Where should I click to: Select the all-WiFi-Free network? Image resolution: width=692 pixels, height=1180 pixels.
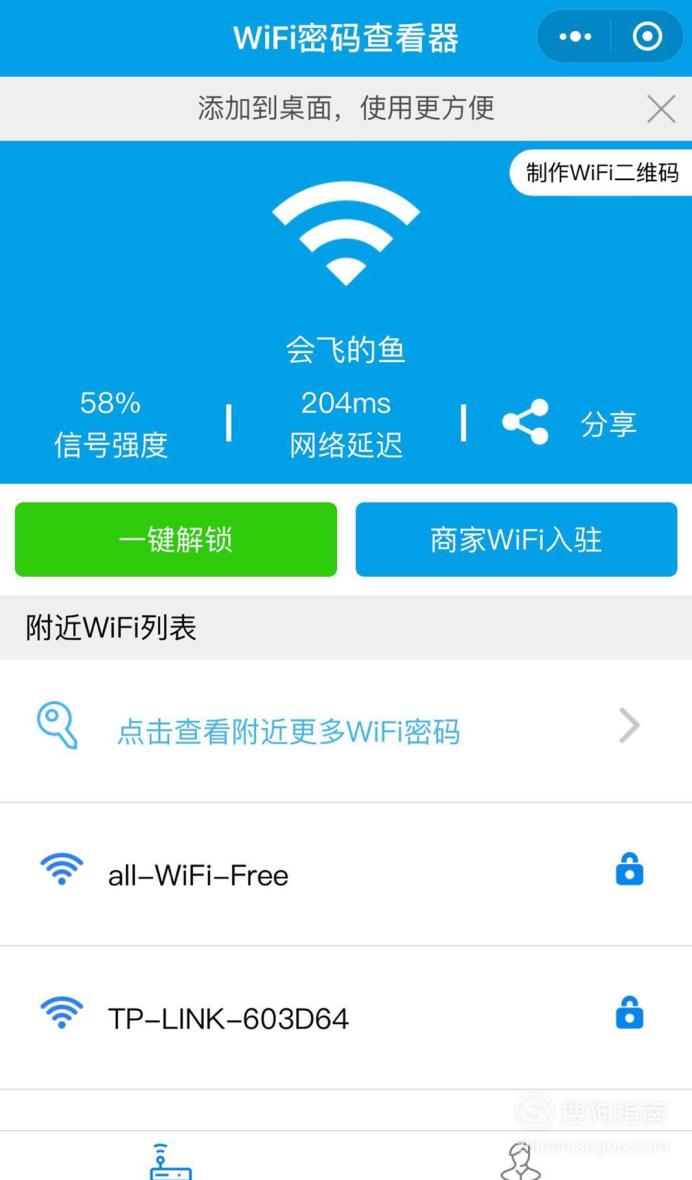click(346, 874)
